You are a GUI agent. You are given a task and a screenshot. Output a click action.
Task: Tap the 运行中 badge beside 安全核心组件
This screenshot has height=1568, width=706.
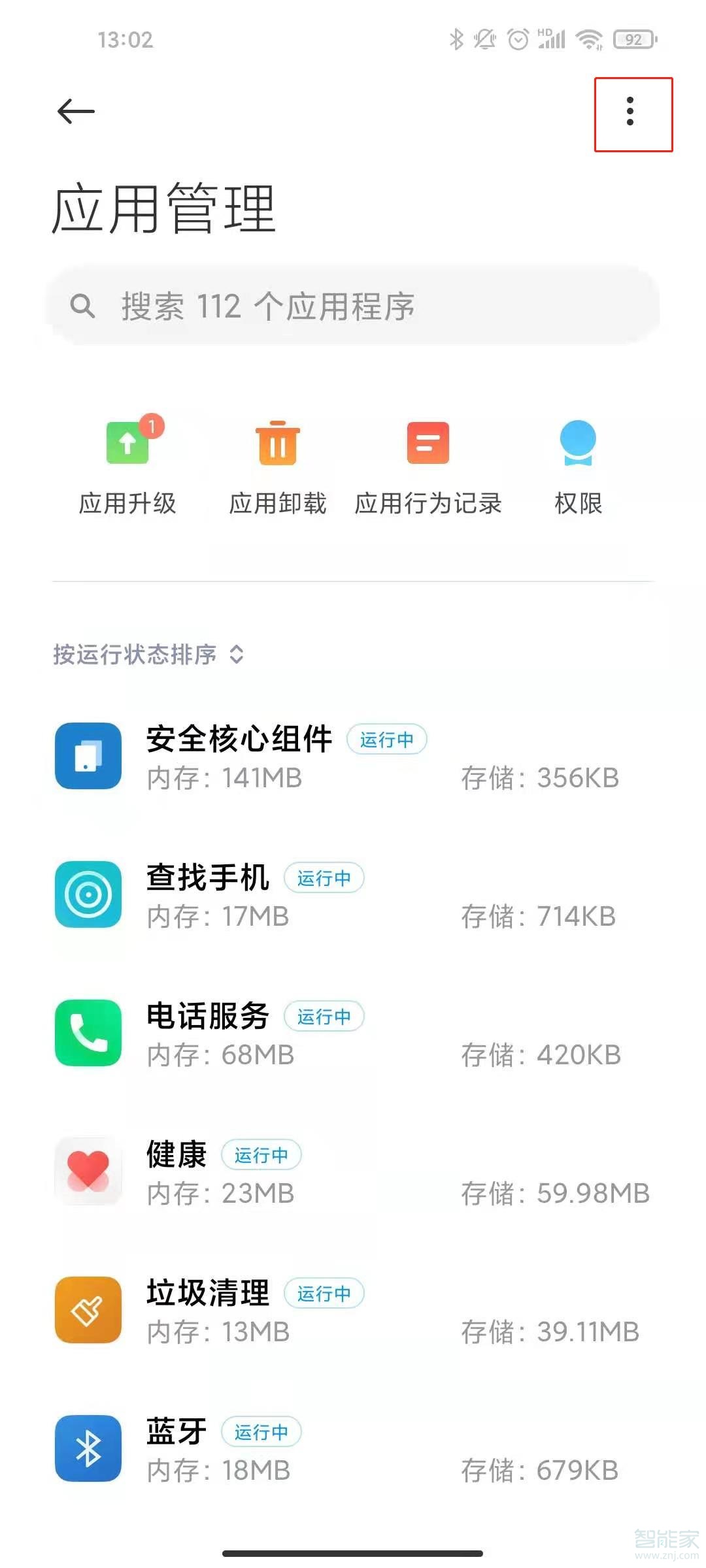(388, 739)
